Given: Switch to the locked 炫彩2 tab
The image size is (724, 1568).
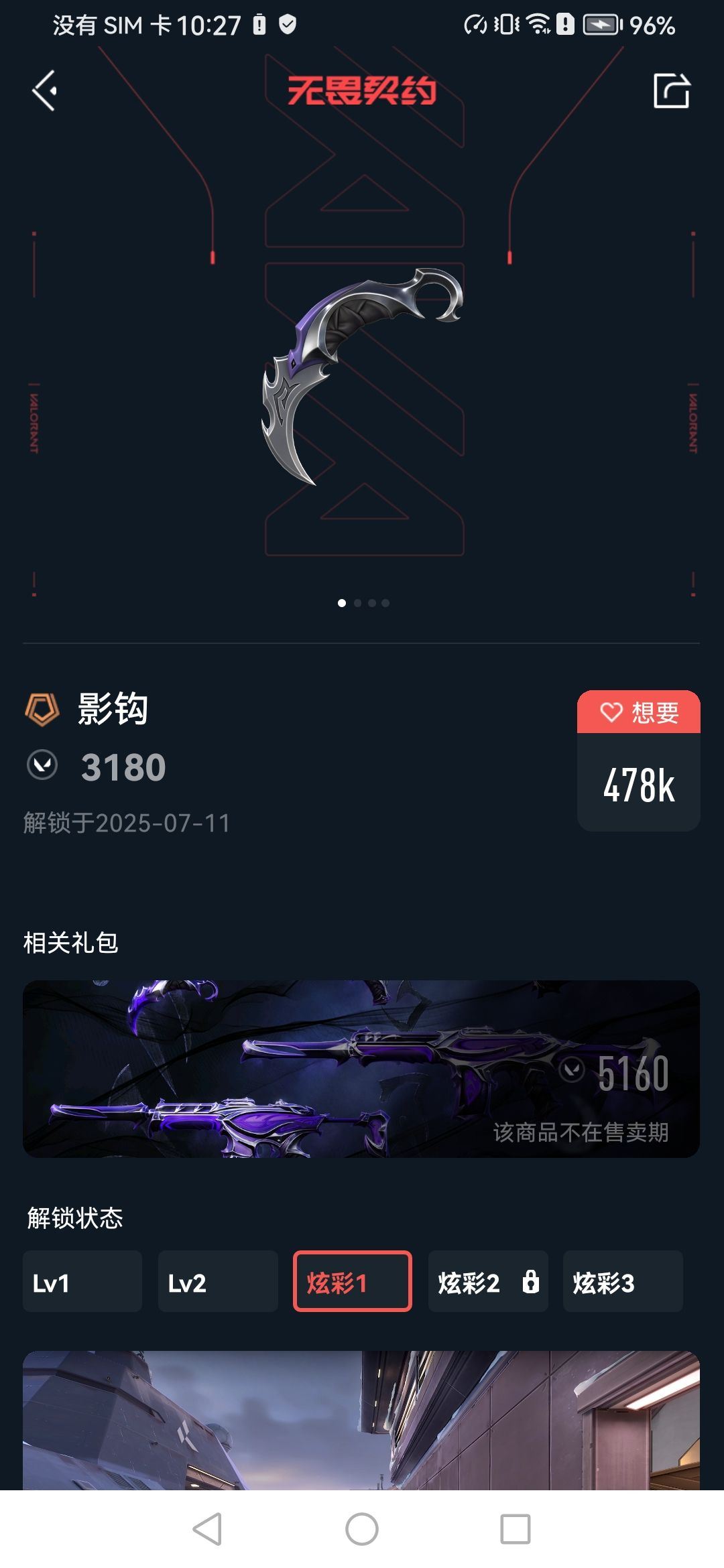Looking at the screenshot, I should (488, 1282).
